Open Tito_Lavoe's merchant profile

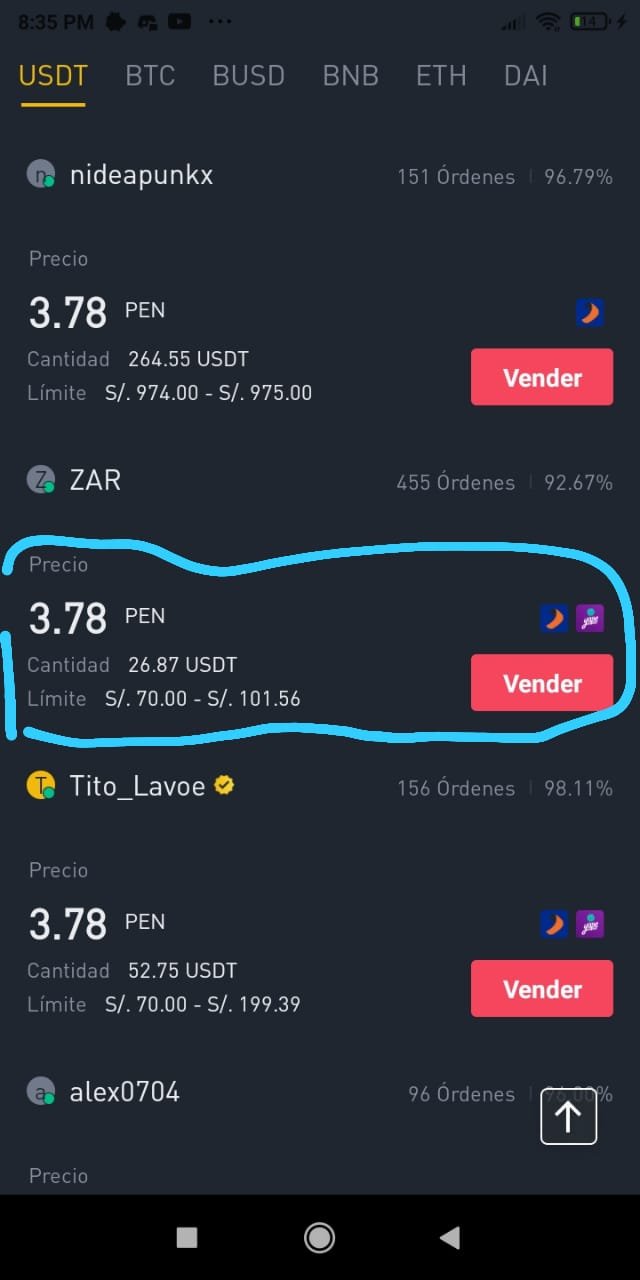[137, 787]
